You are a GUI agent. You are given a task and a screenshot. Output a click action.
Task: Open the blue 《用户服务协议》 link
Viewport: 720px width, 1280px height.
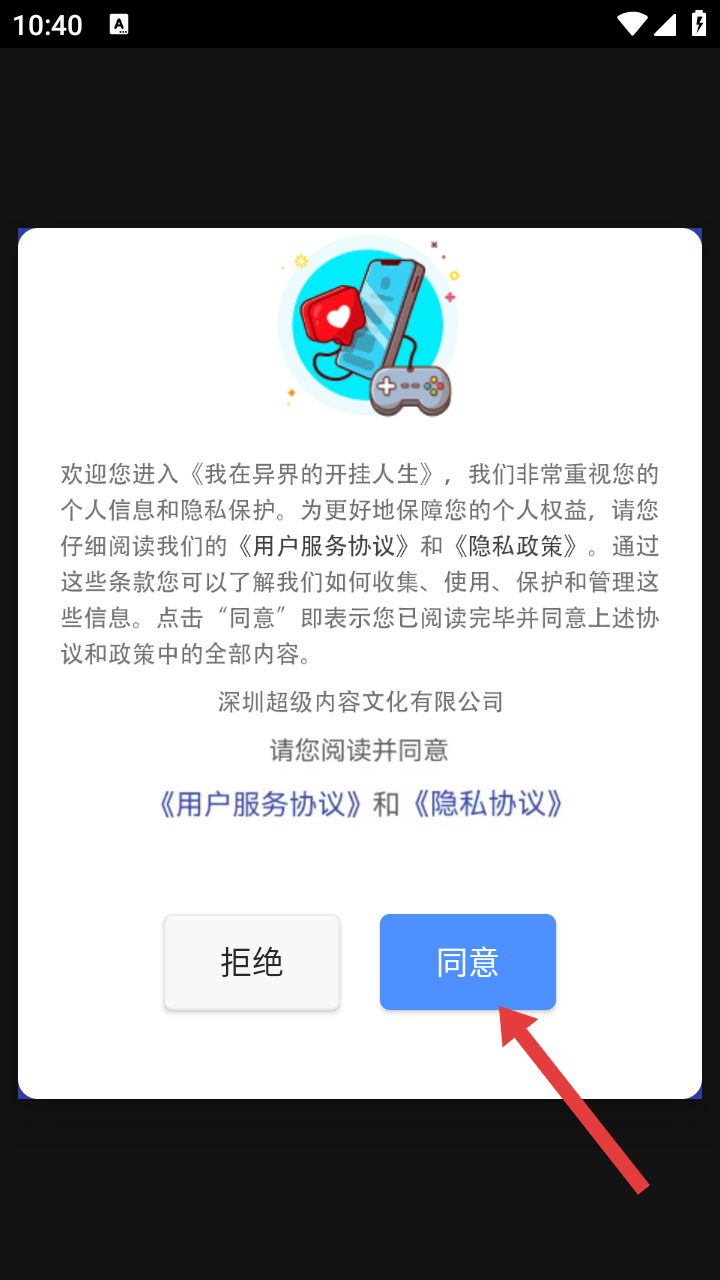point(262,804)
